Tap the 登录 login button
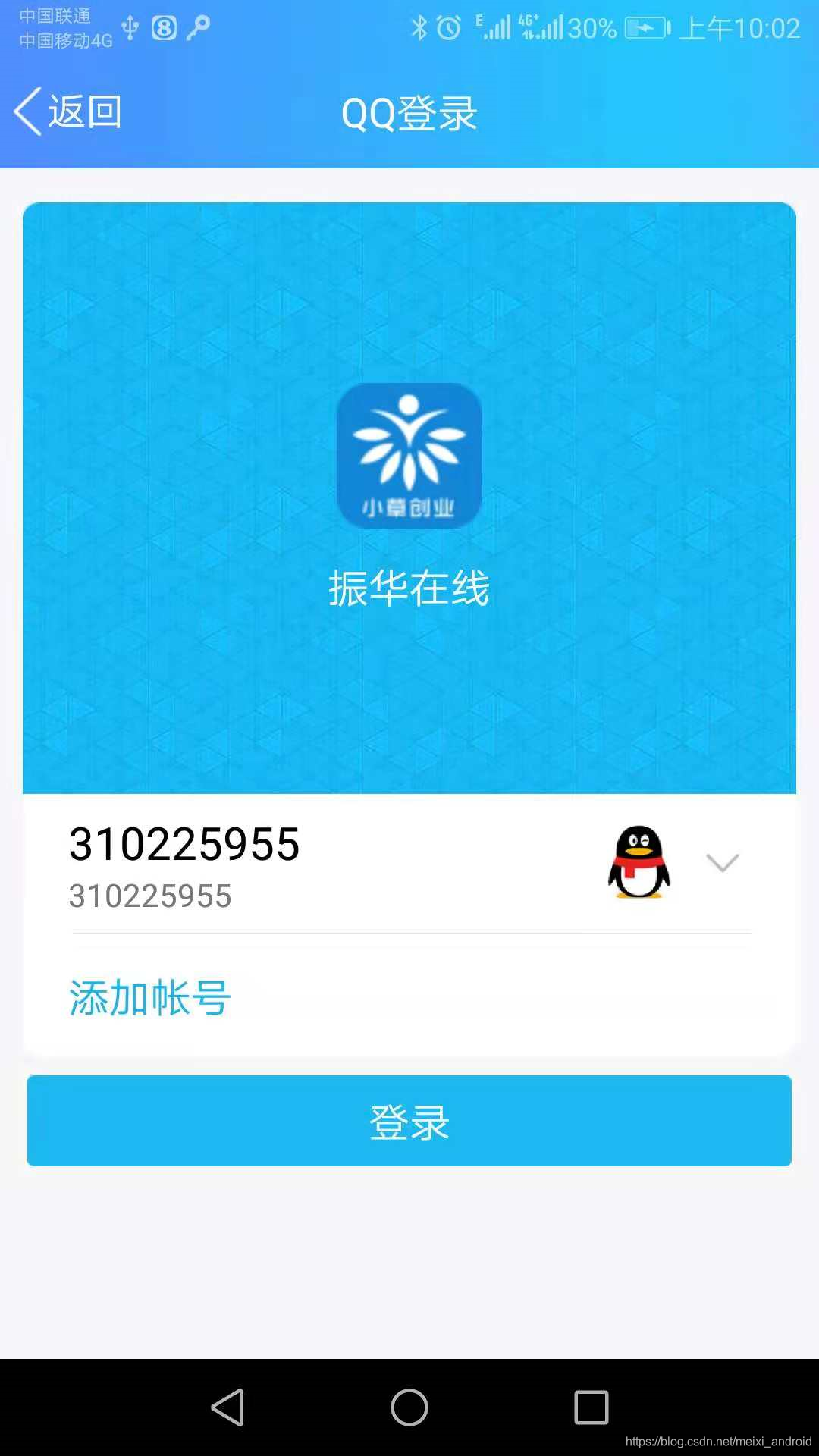The width and height of the screenshot is (819, 1456). (409, 1121)
